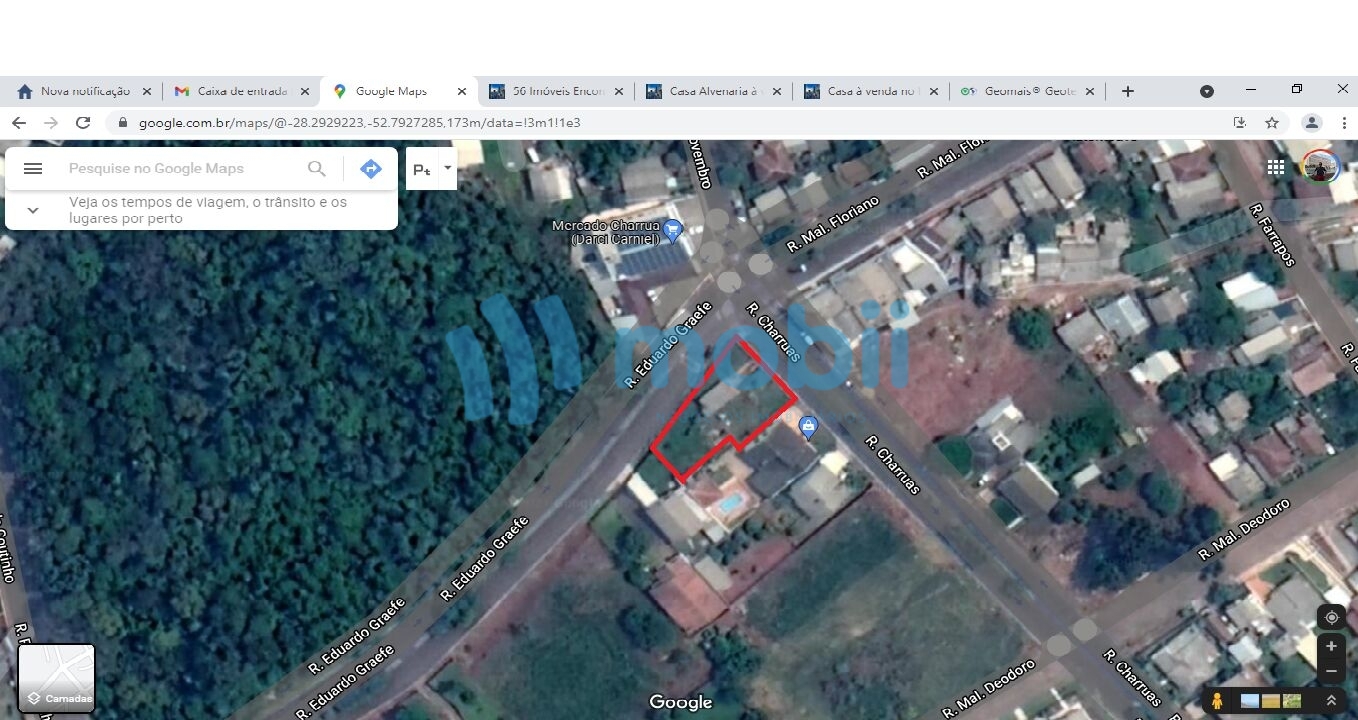Close the Google Maps browser tab
This screenshot has width=1358, height=720.
coord(462,91)
